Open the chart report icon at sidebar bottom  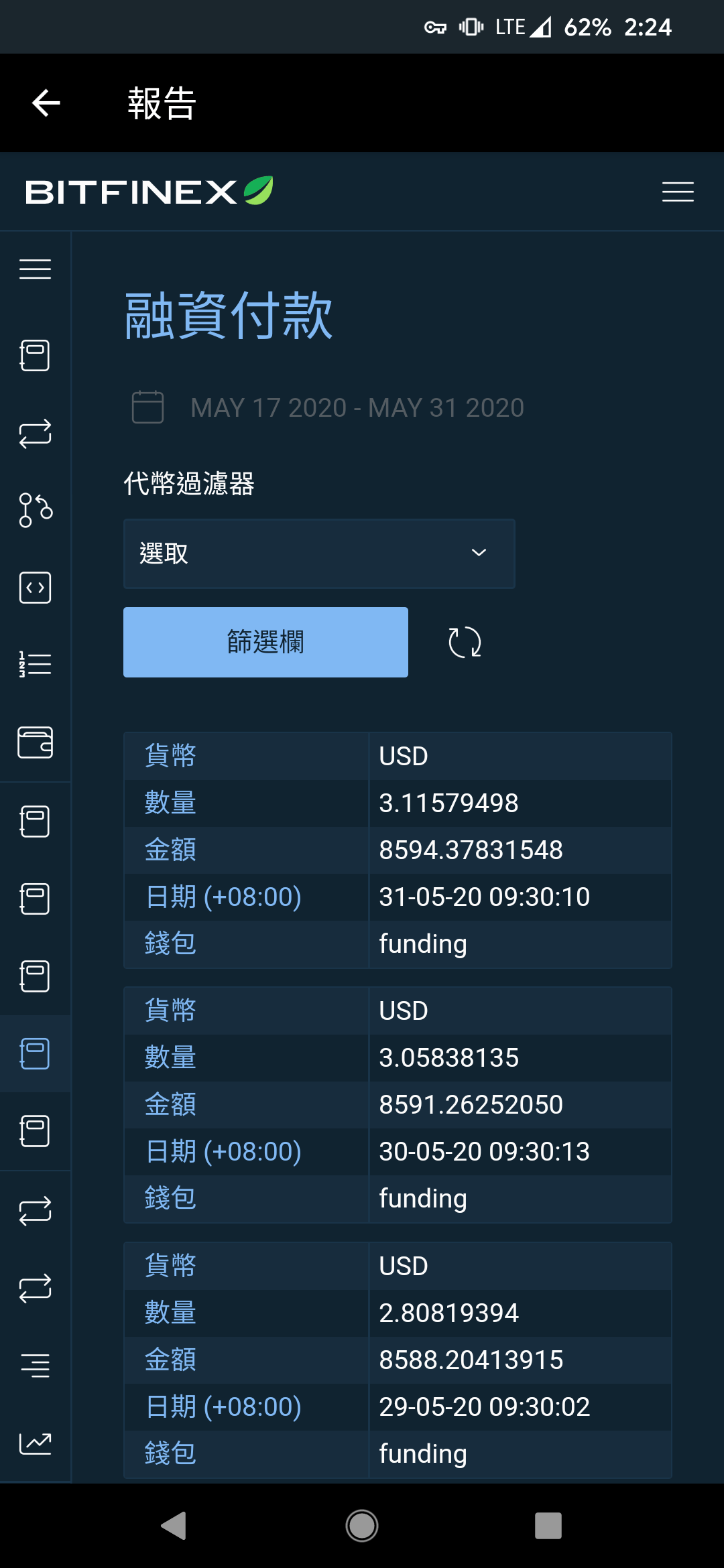click(36, 1434)
